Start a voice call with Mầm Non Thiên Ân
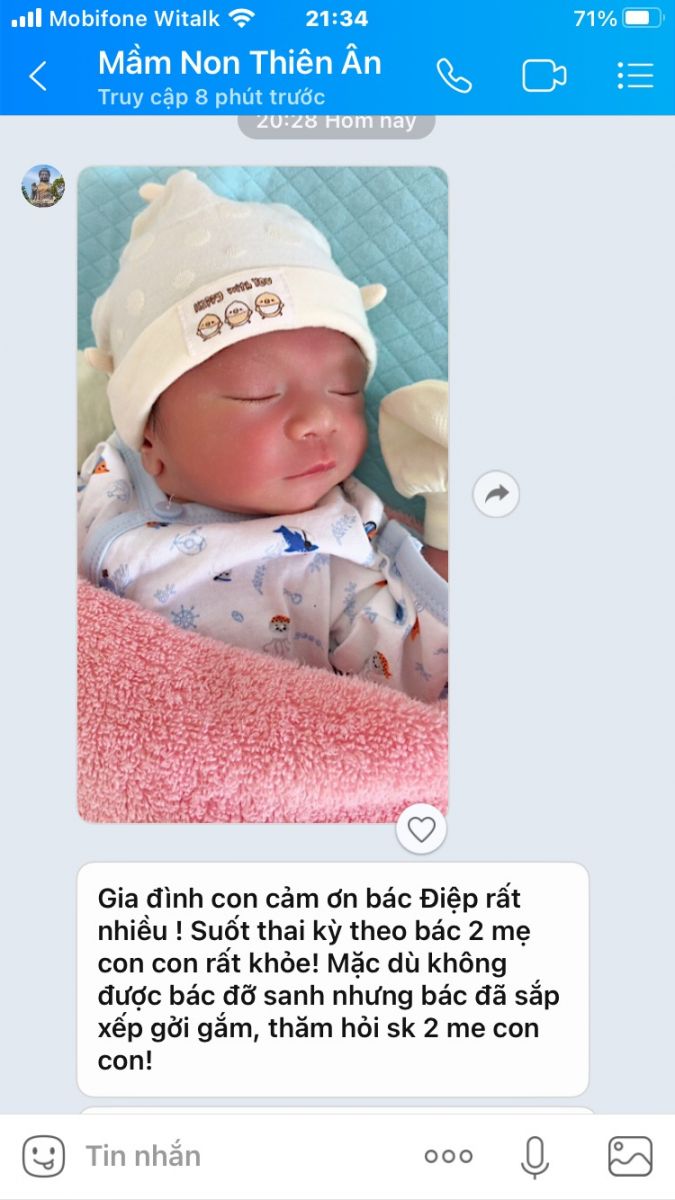Image resolution: width=675 pixels, height=1200 pixels. pyautogui.click(x=454, y=76)
